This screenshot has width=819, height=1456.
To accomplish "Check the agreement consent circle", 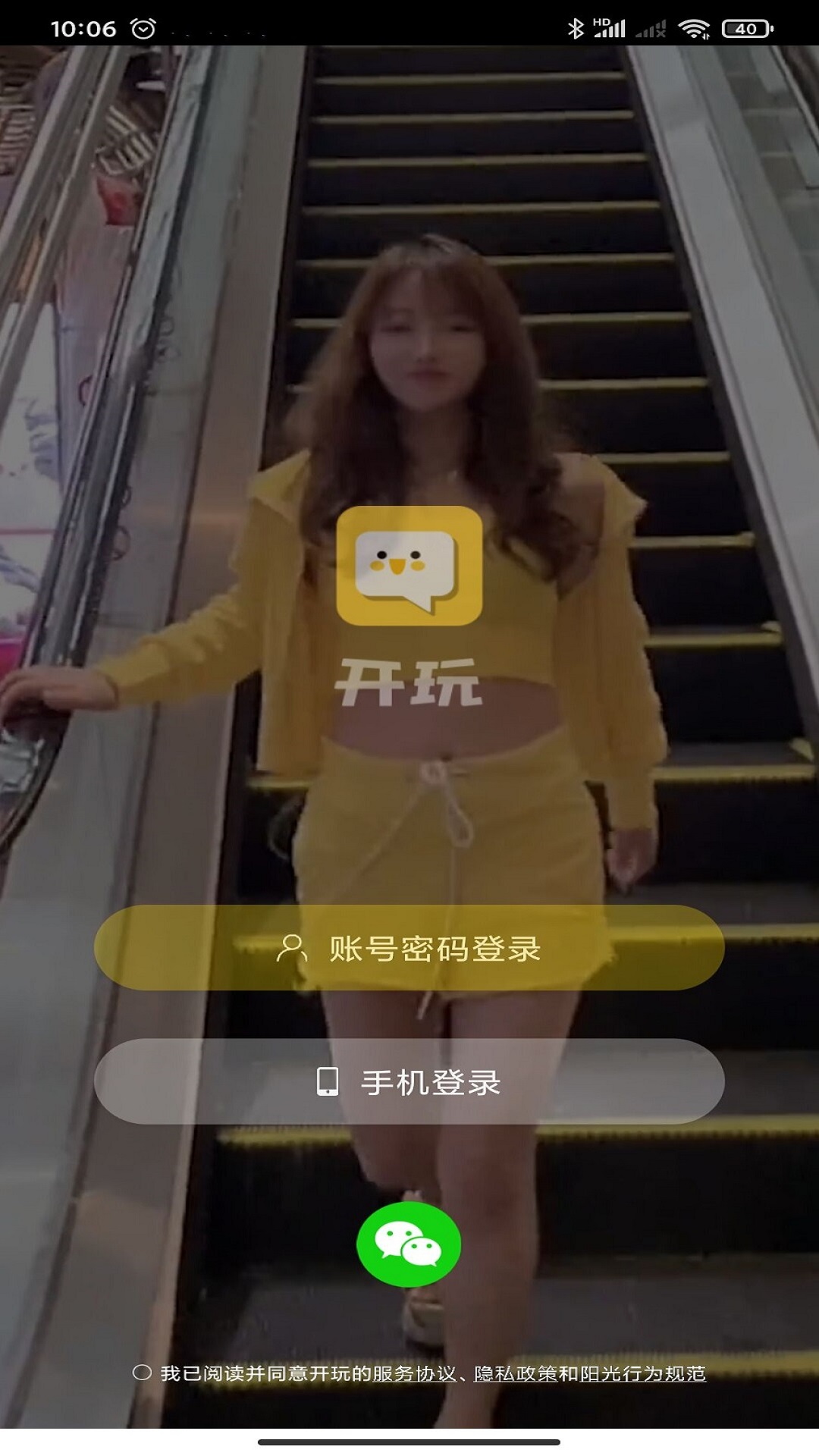I will click(x=142, y=1373).
